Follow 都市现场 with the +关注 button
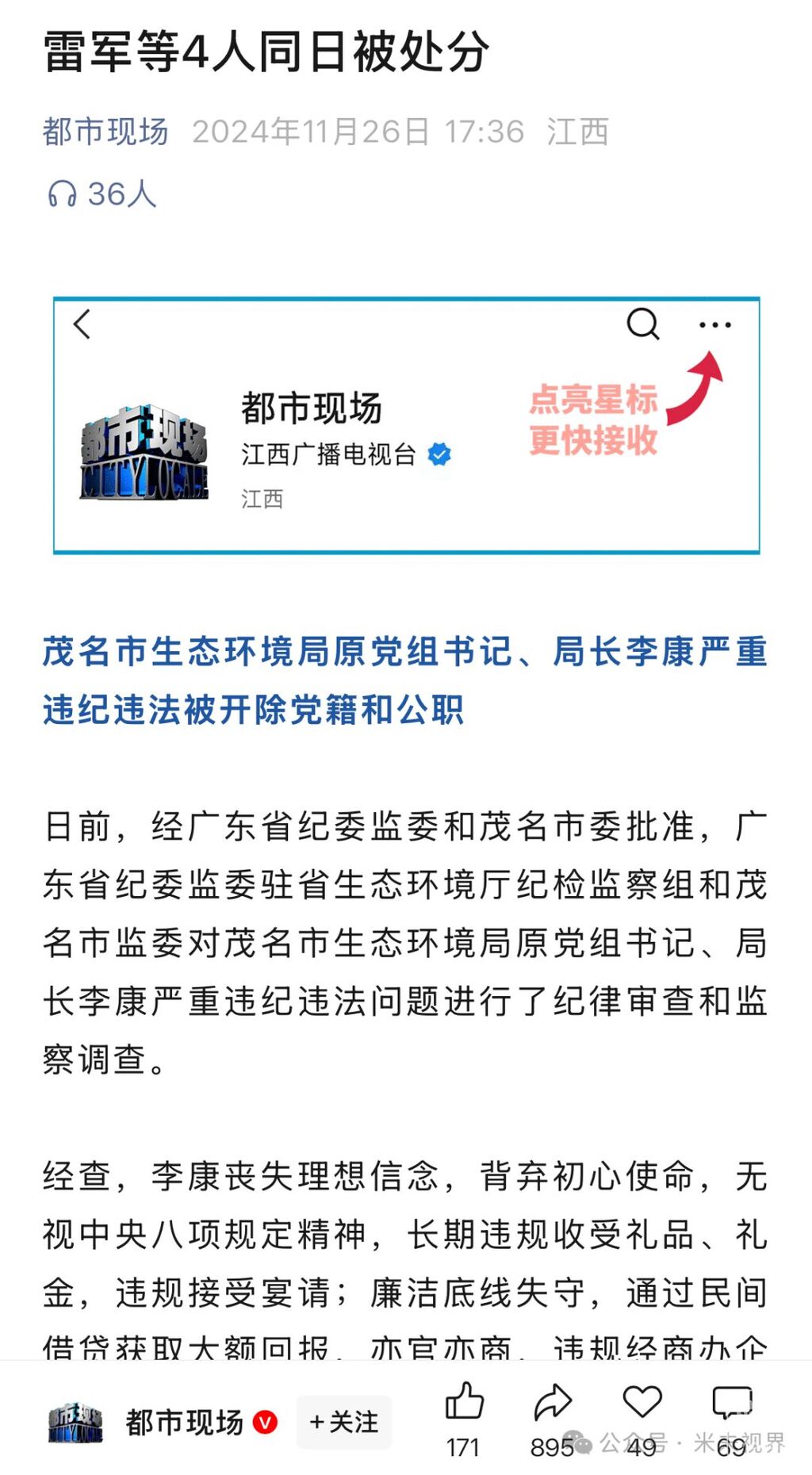The width and height of the screenshot is (812, 1475). (343, 1422)
